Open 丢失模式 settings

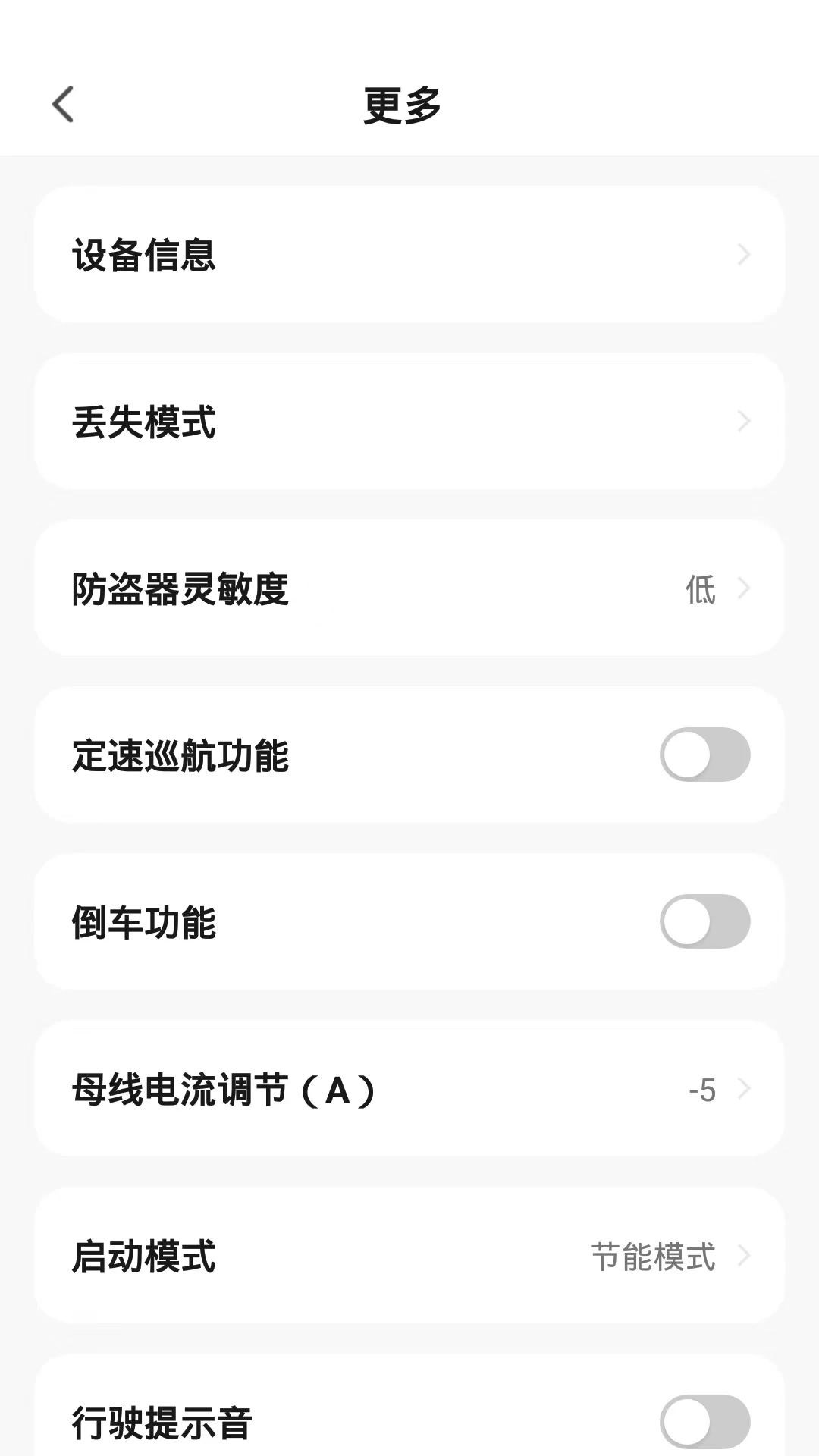[x=409, y=421]
